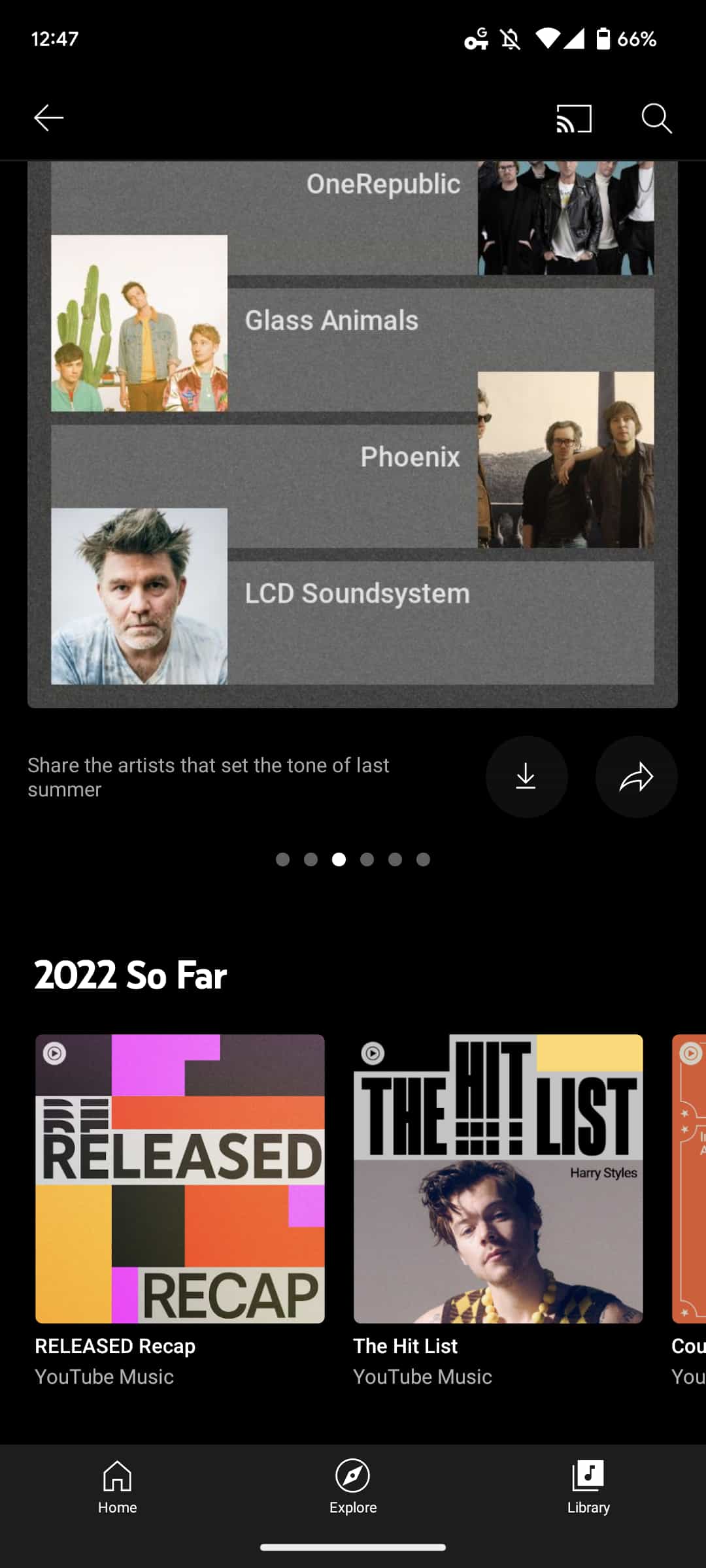Share the summer artists recap card
Image resolution: width=706 pixels, height=1568 pixels.
pyautogui.click(x=636, y=777)
